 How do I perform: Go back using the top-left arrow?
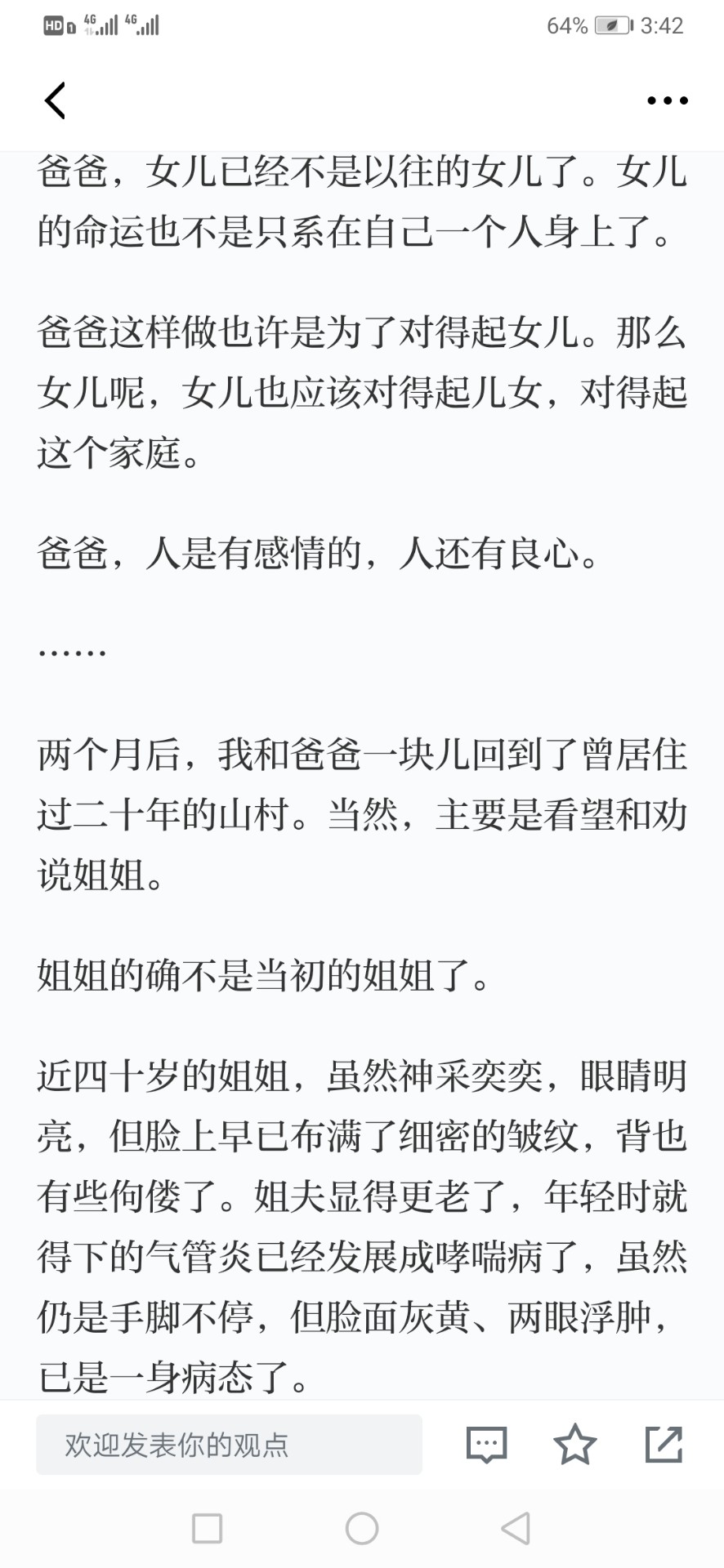pyautogui.click(x=55, y=101)
